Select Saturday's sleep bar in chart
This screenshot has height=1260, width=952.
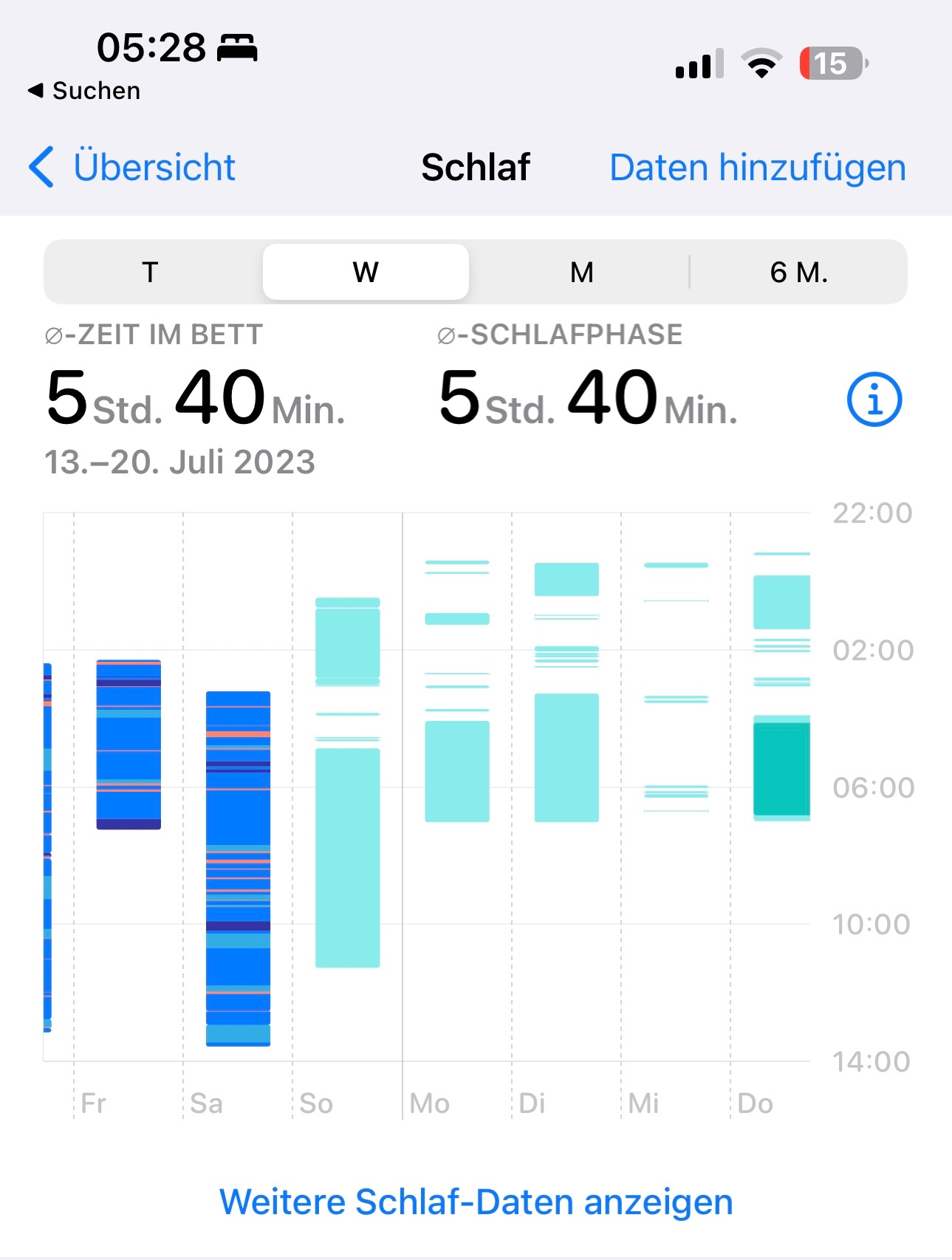[x=238, y=868]
